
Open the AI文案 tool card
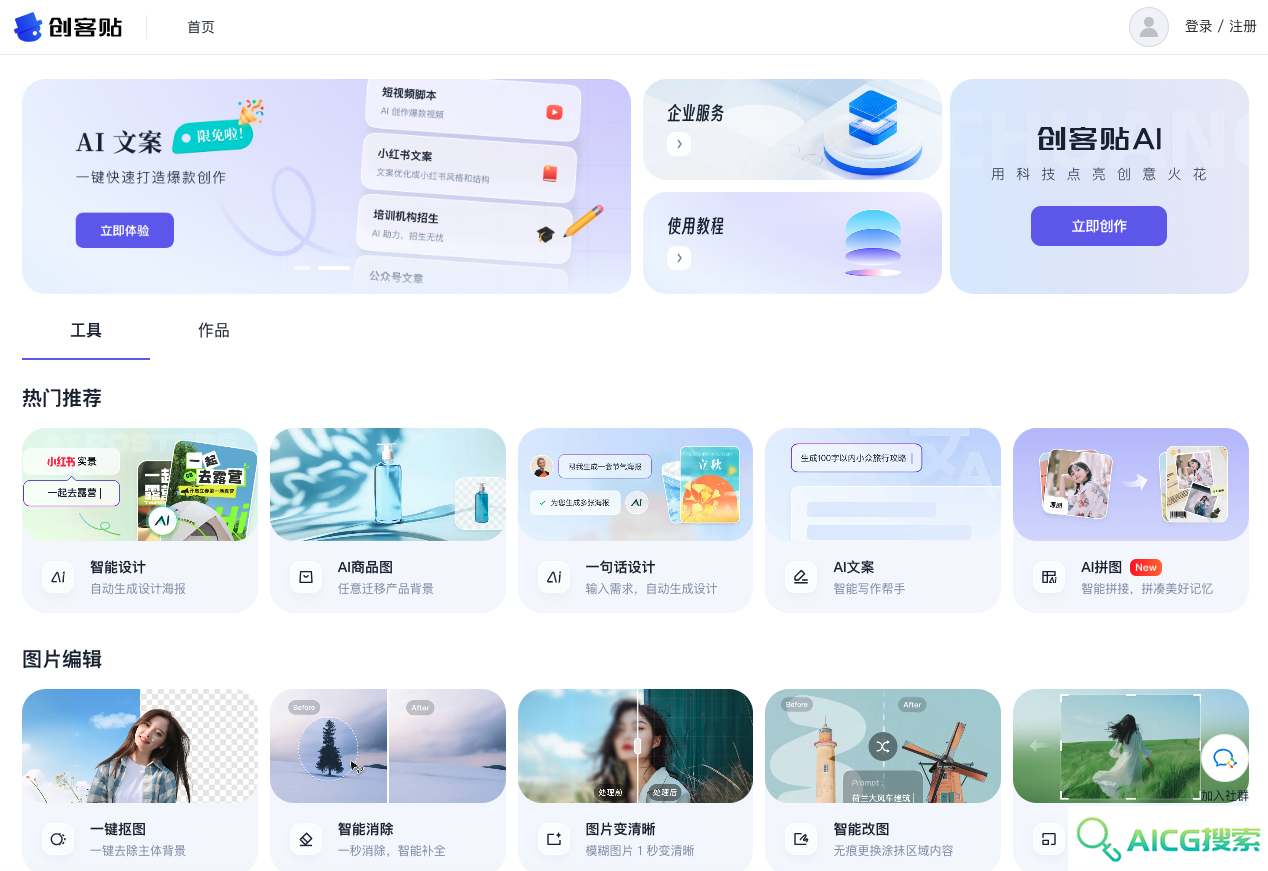pos(882,520)
